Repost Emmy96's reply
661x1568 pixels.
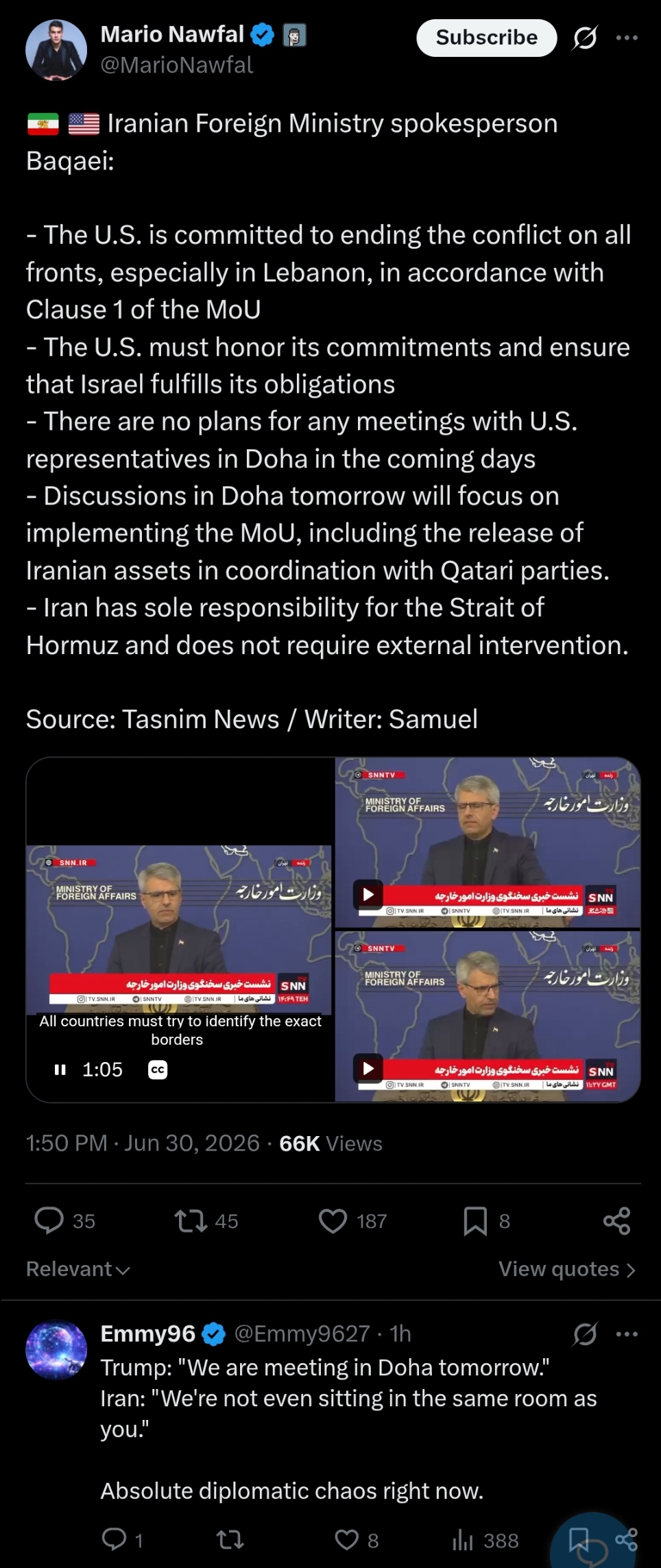[x=230, y=1541]
